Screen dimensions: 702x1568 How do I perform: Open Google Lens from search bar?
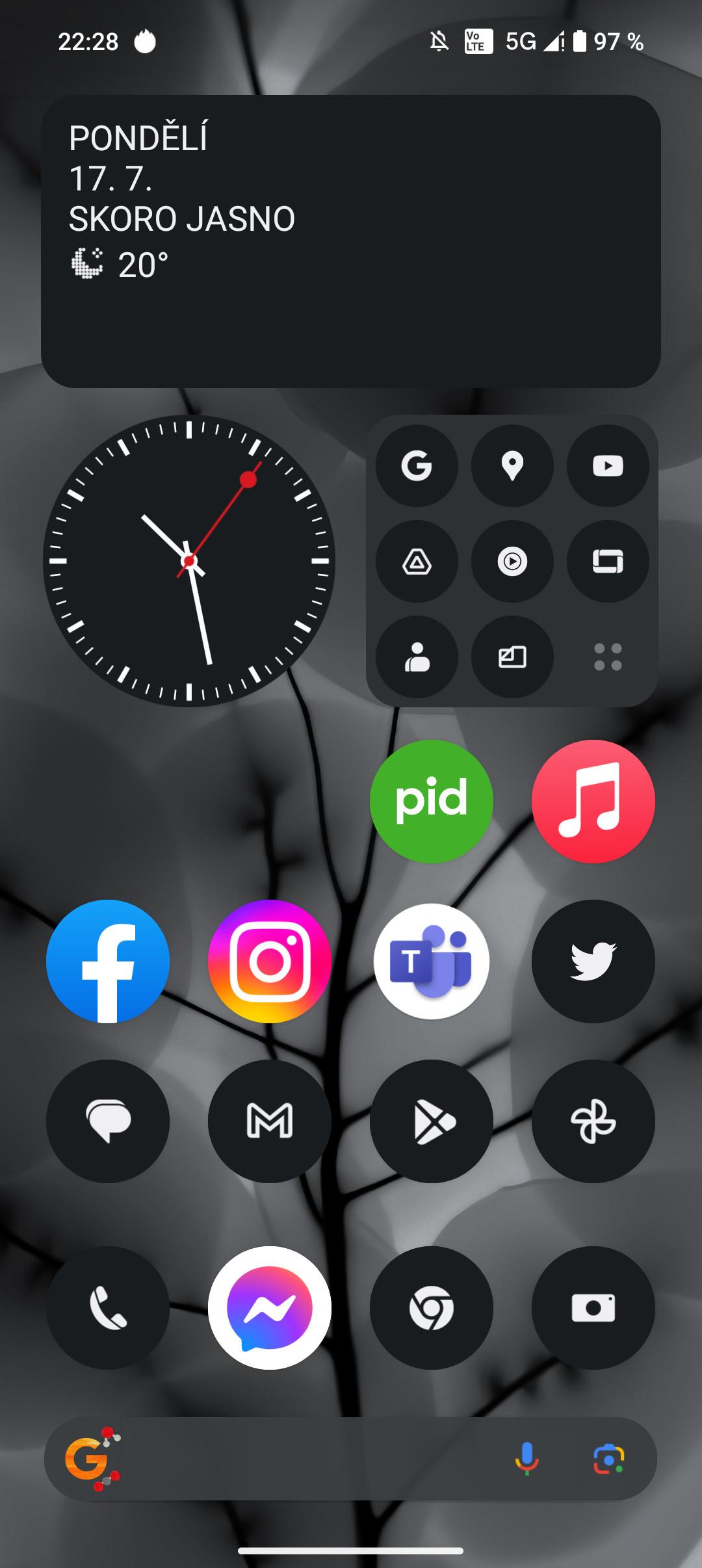click(x=609, y=1459)
